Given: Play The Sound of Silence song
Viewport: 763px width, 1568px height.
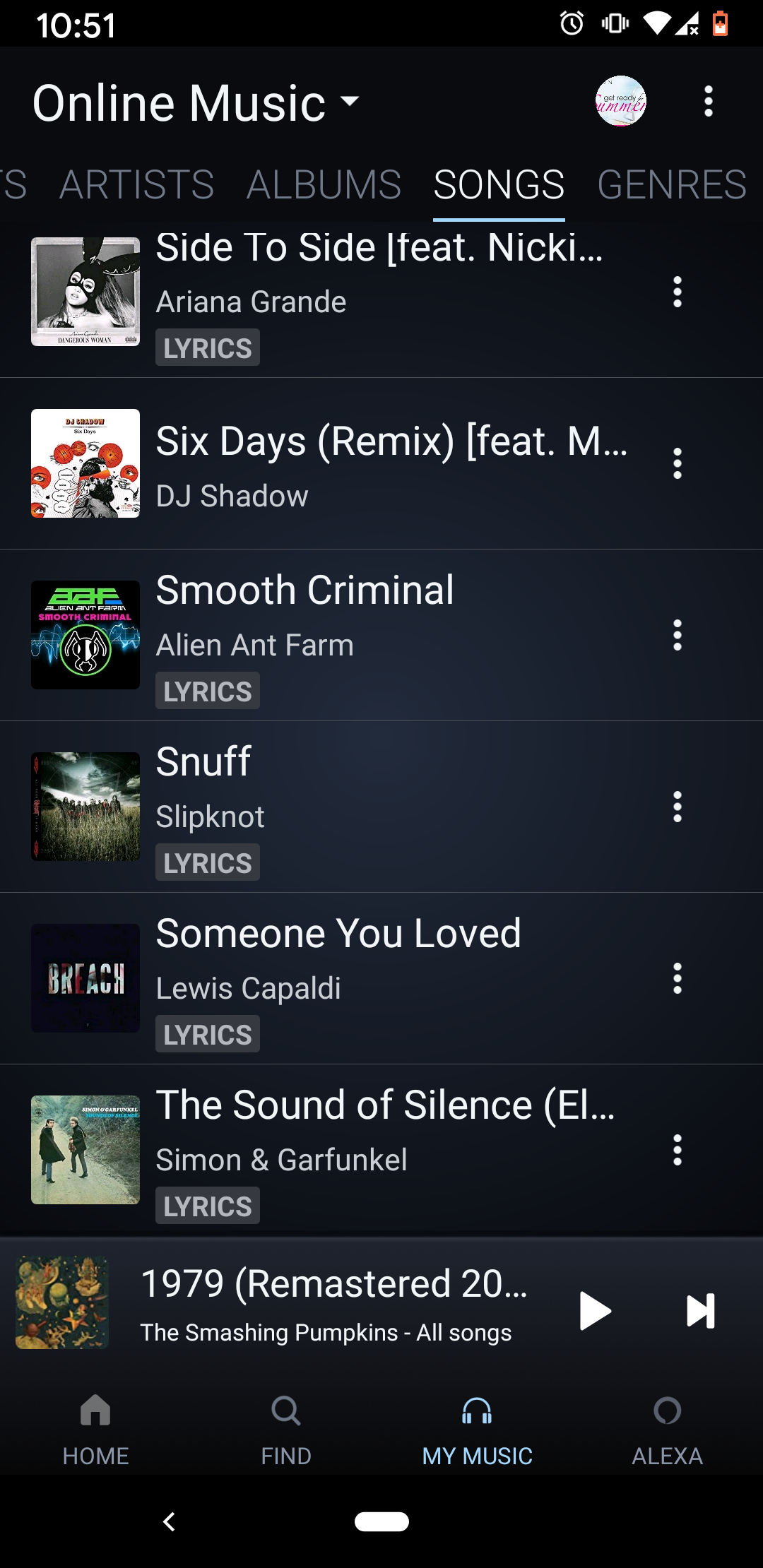Looking at the screenshot, I should coord(385,1106).
